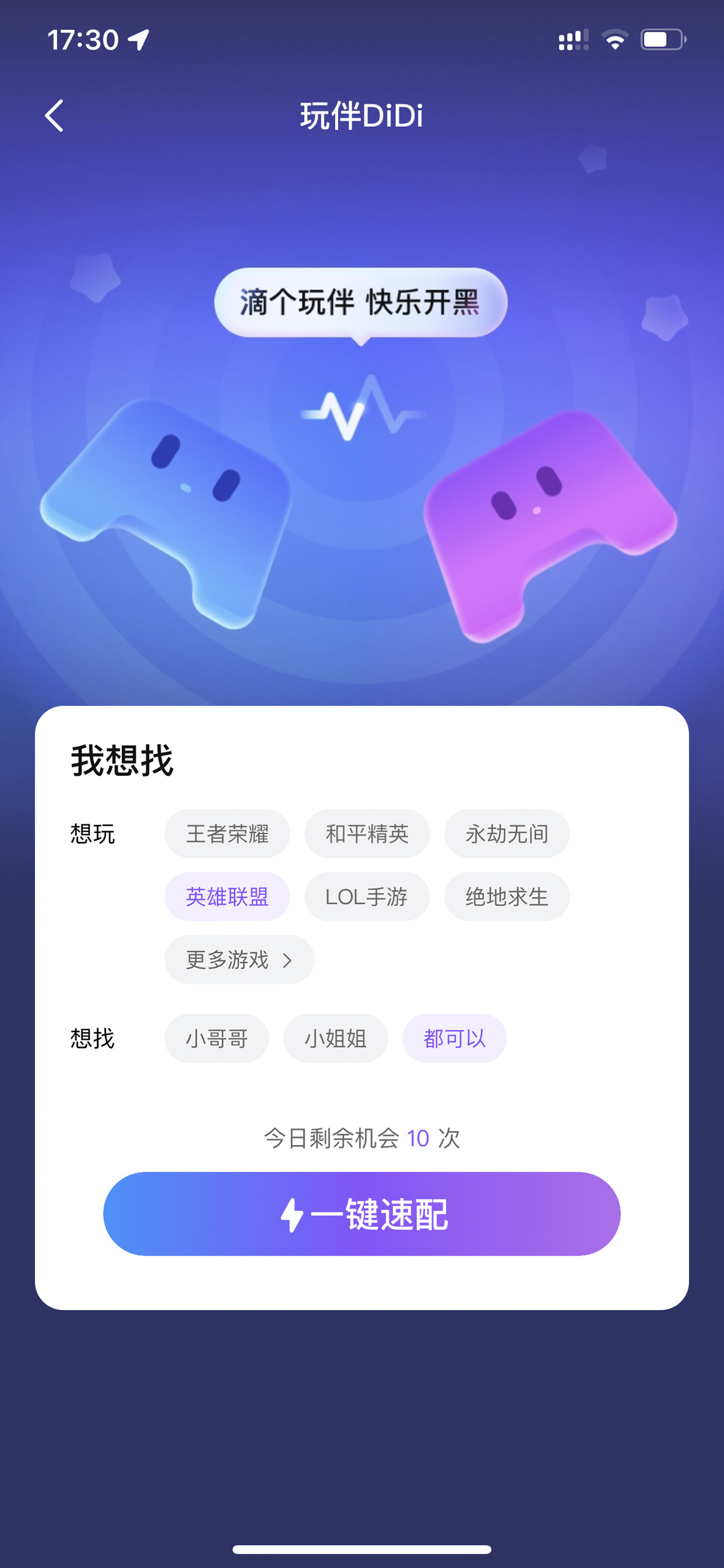The height and width of the screenshot is (1568, 724).
Task: Go back using the top-left arrow
Action: [x=54, y=116]
